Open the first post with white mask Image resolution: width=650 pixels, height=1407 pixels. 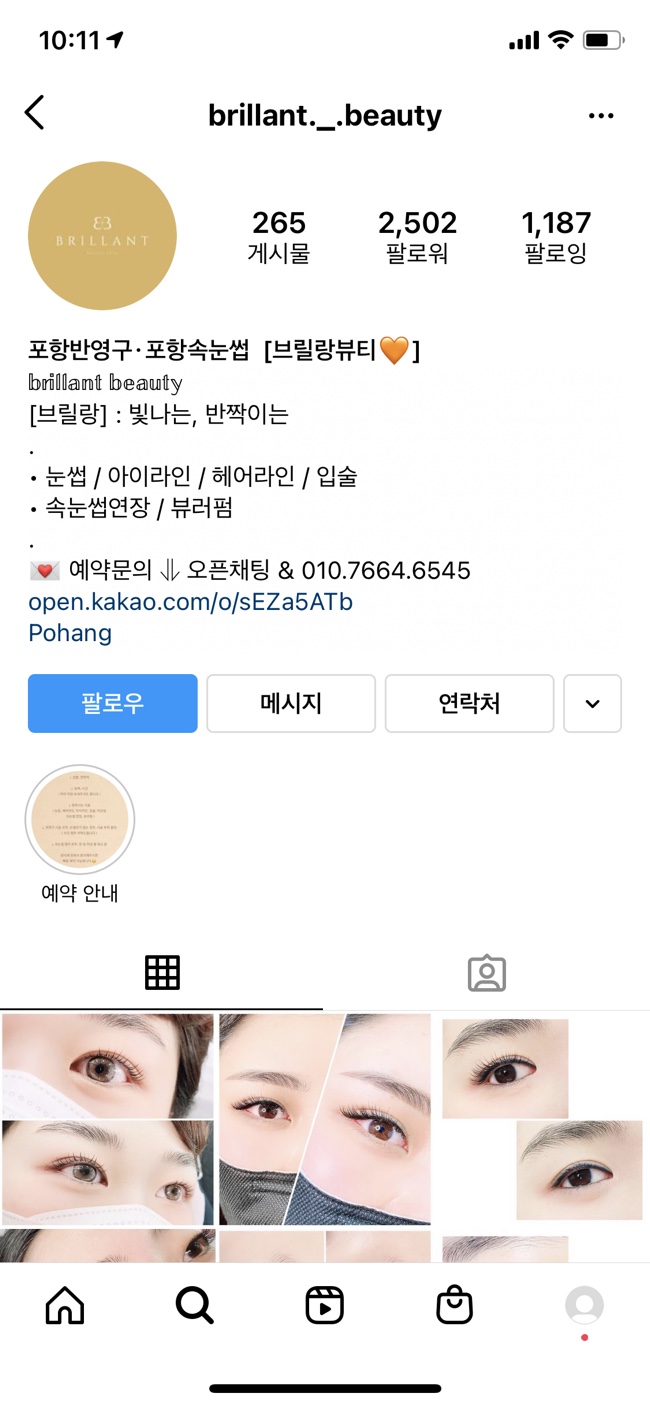click(108, 1118)
